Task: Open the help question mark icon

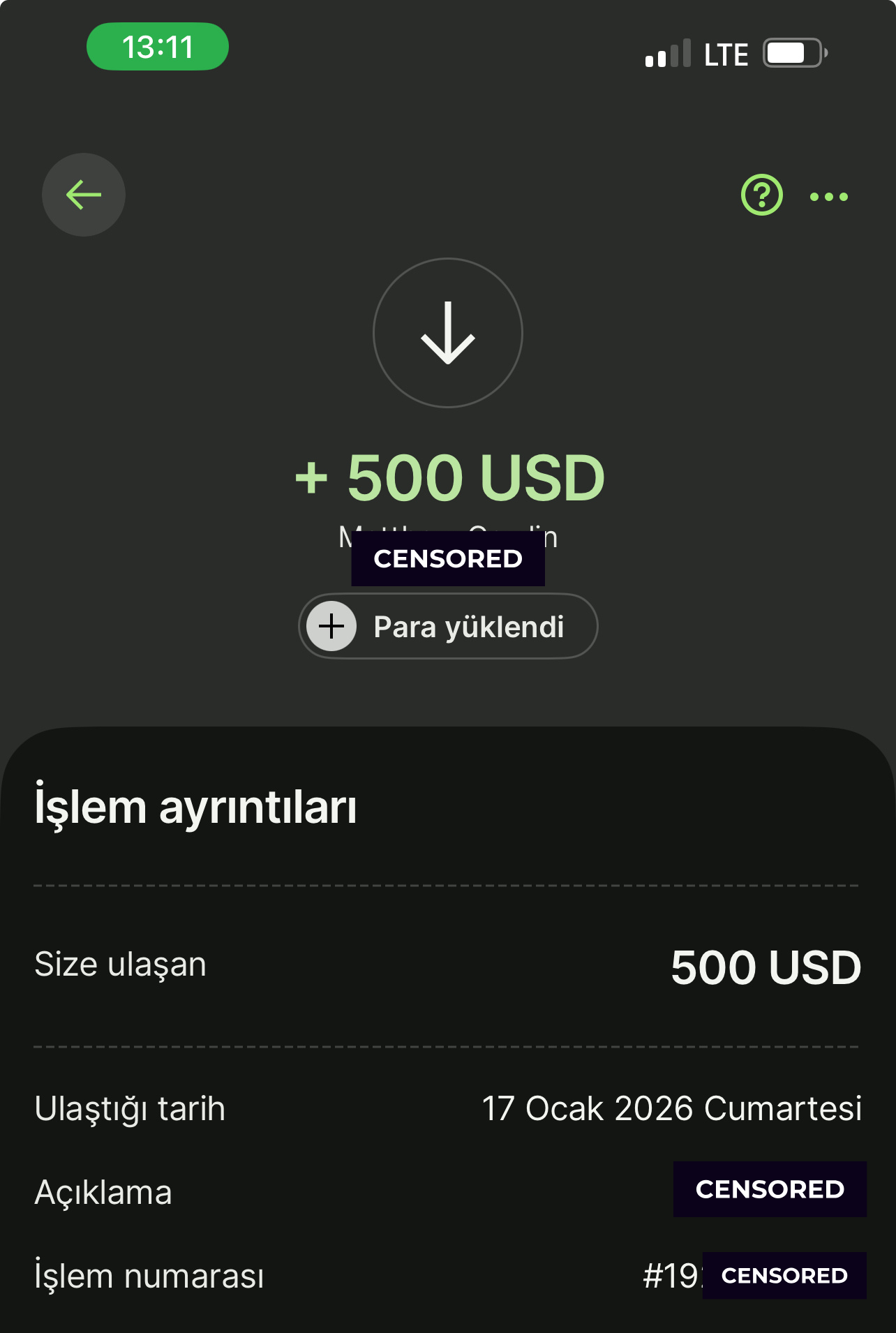Action: [761, 195]
